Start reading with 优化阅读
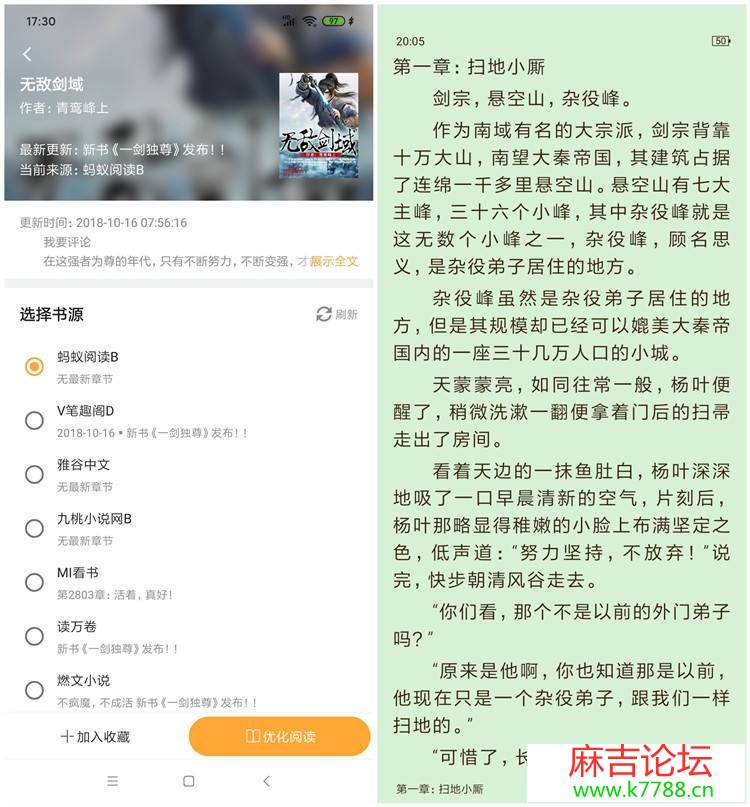Screen dimensions: 750x807 coord(280,737)
